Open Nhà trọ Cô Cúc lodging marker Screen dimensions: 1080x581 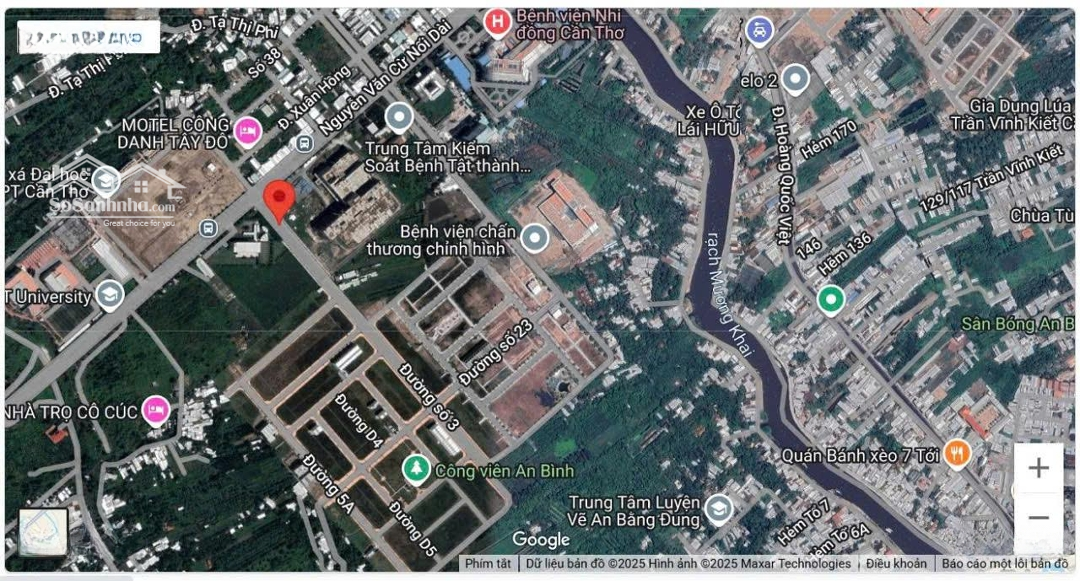155,410
